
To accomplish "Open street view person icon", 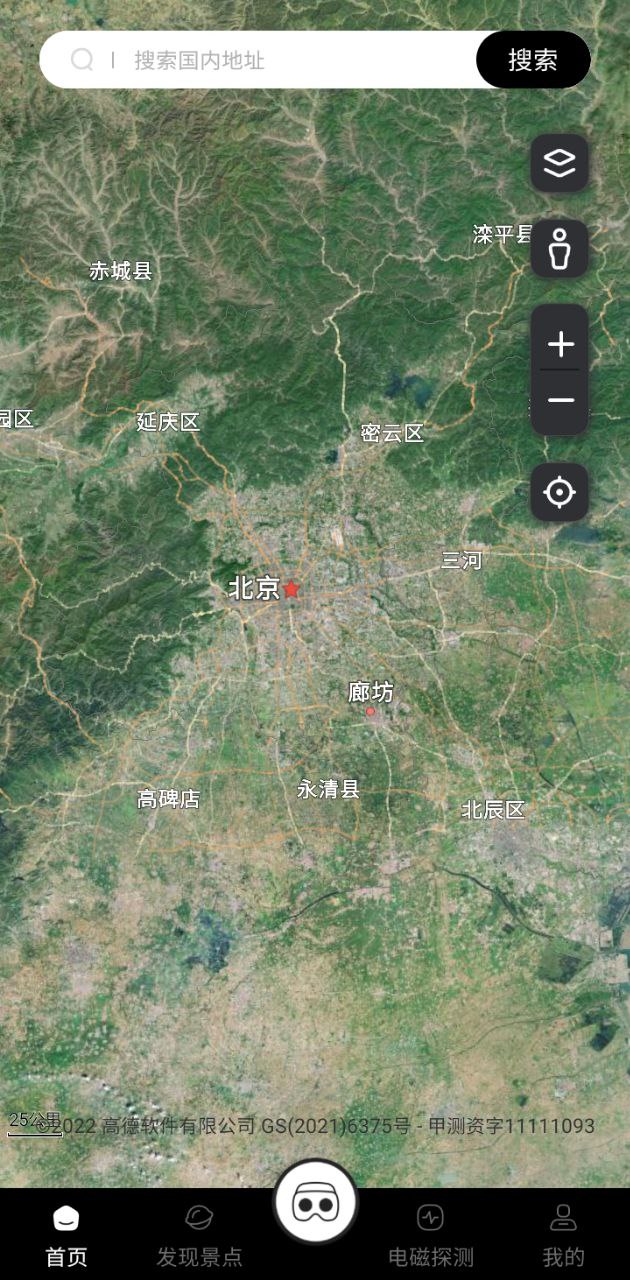I will (559, 249).
